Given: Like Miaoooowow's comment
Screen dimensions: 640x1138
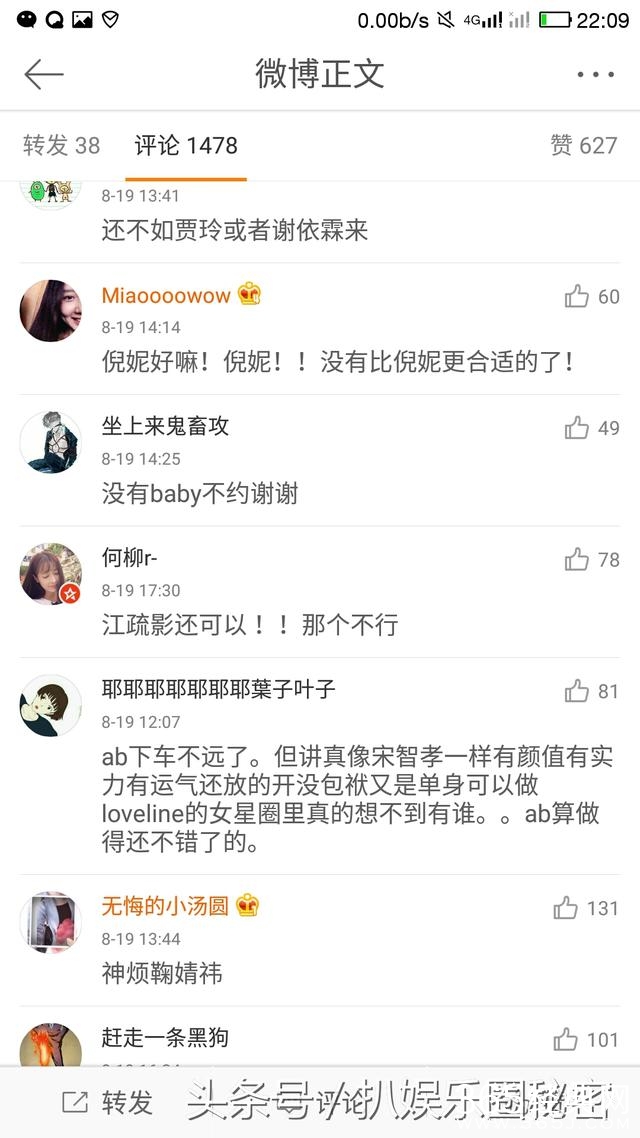Looking at the screenshot, I should coord(577,296).
